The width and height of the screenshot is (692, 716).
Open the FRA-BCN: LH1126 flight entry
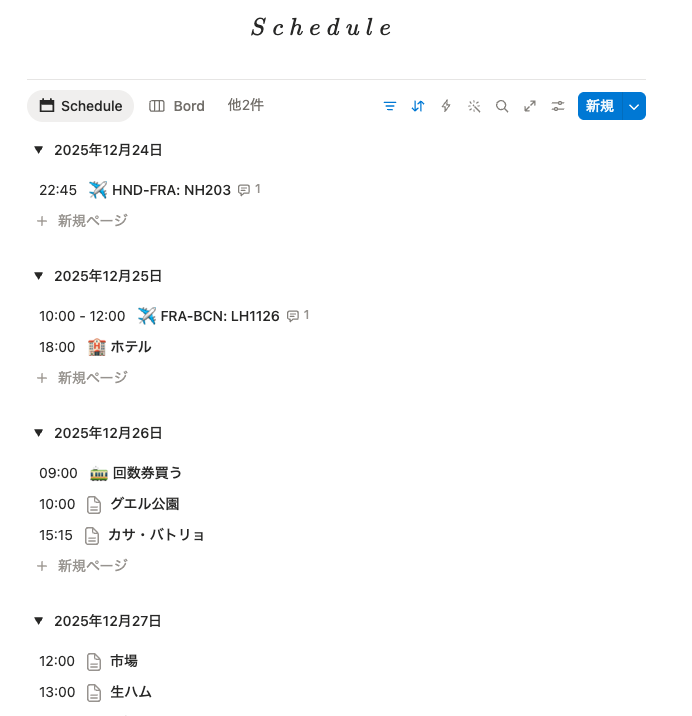[x=220, y=316]
